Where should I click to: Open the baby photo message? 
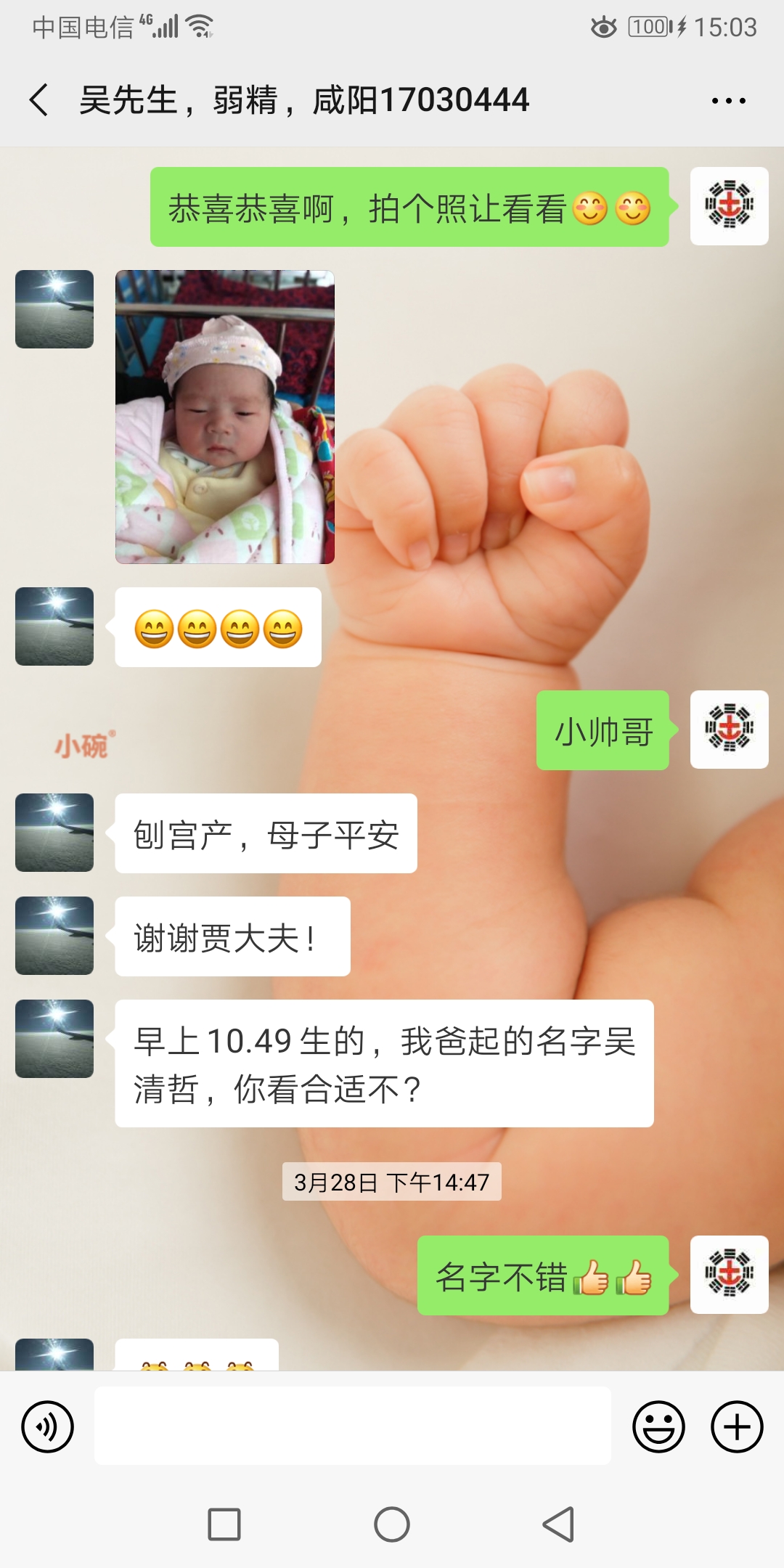(x=225, y=417)
